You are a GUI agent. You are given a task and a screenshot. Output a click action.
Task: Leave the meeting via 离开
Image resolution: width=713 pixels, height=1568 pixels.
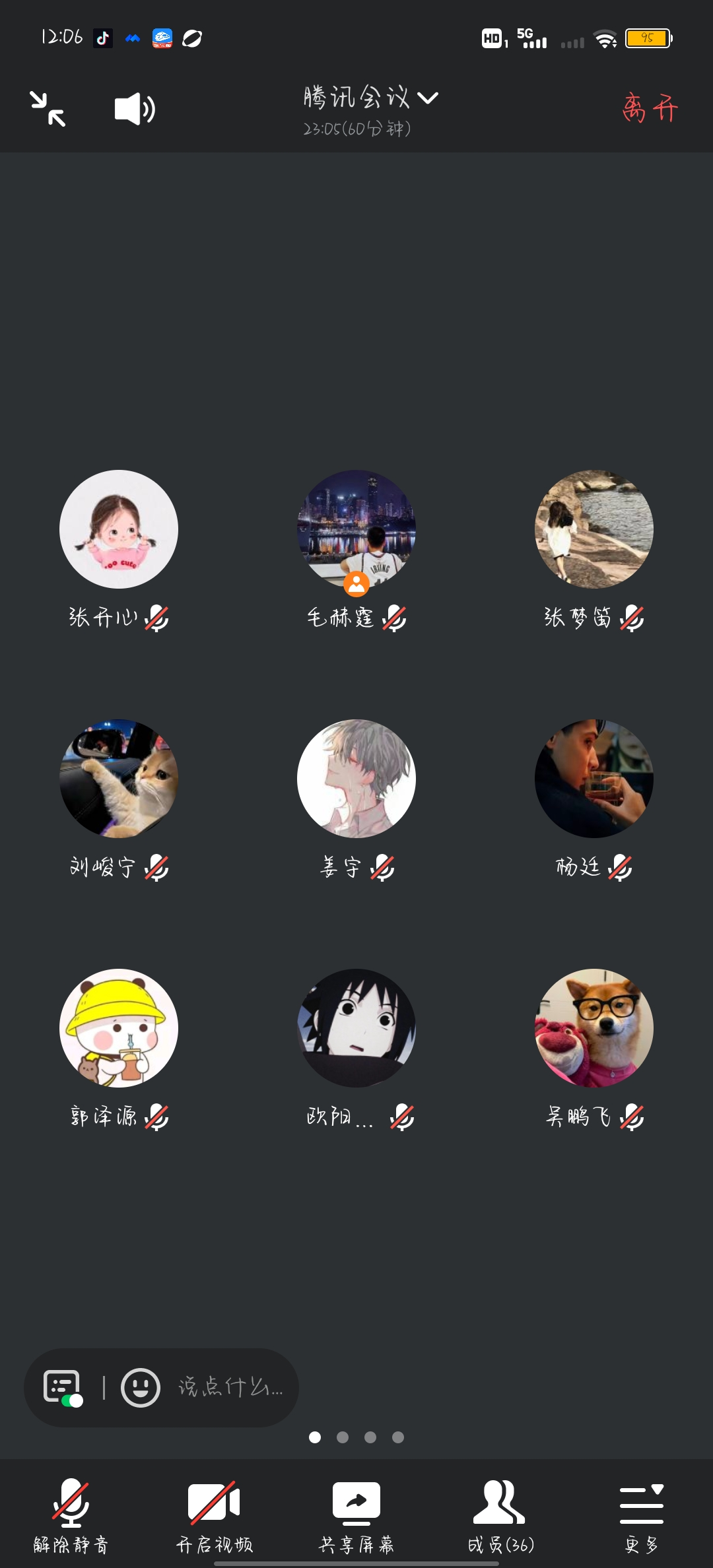pyautogui.click(x=650, y=108)
